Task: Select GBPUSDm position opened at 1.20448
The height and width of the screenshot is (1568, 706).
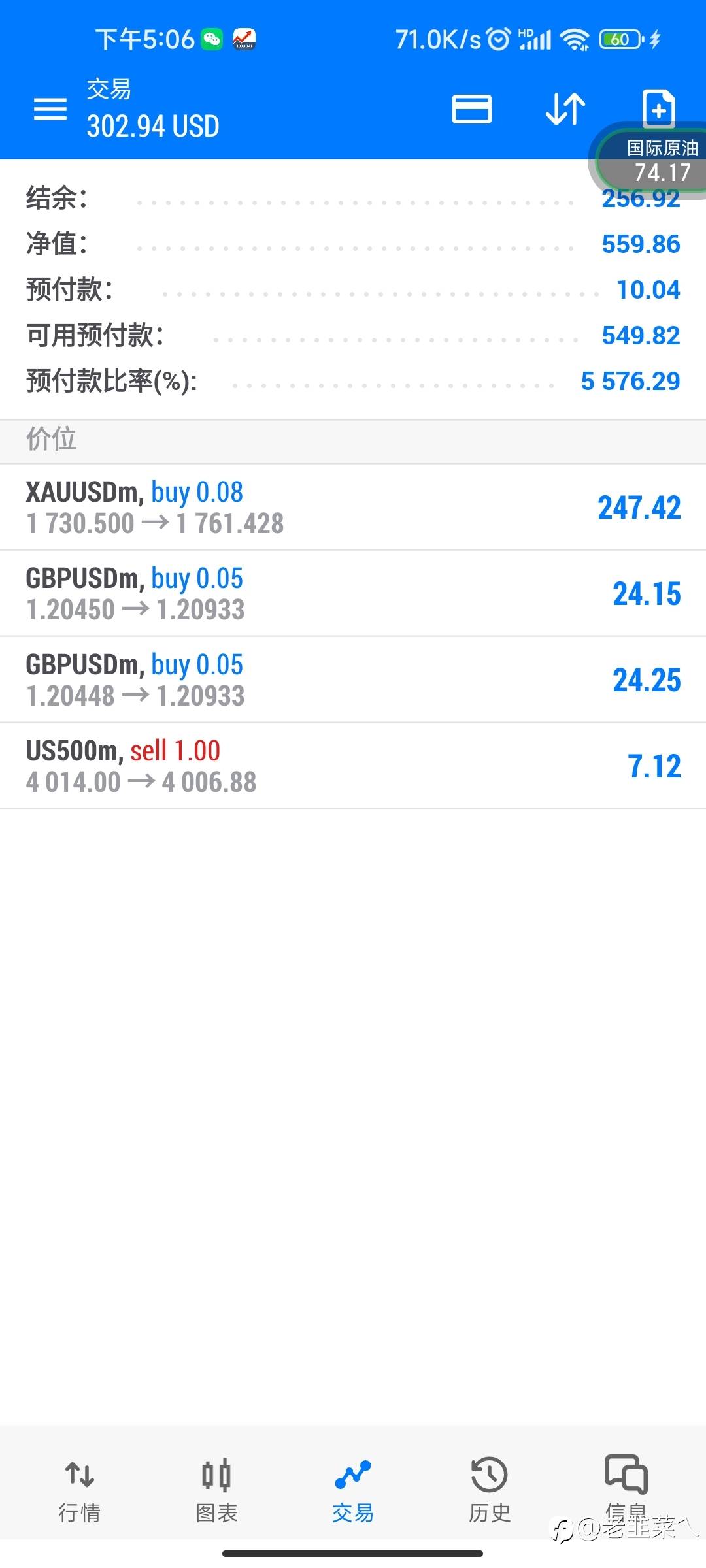Action: coord(353,680)
